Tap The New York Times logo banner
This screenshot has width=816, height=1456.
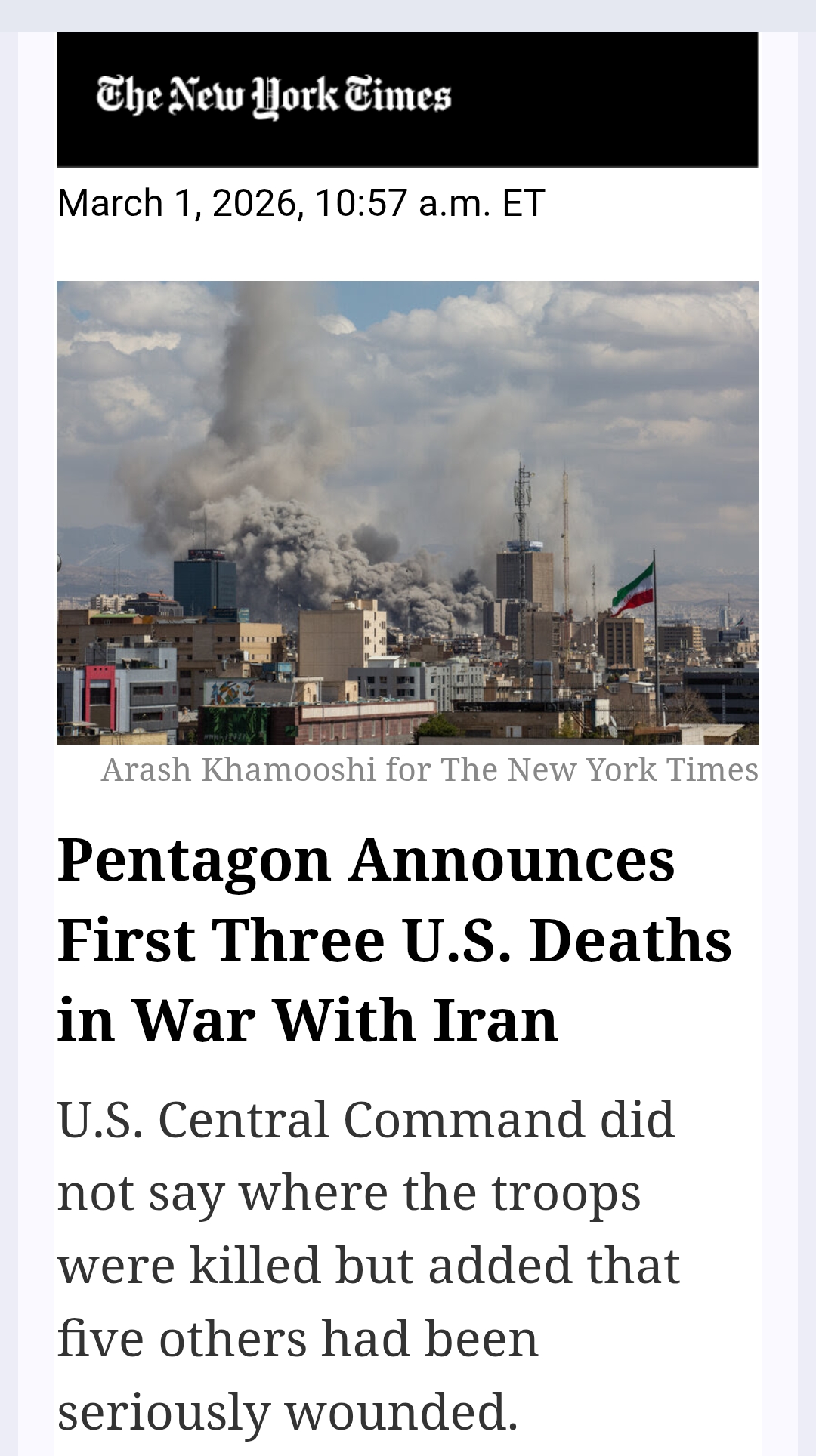(x=274, y=97)
